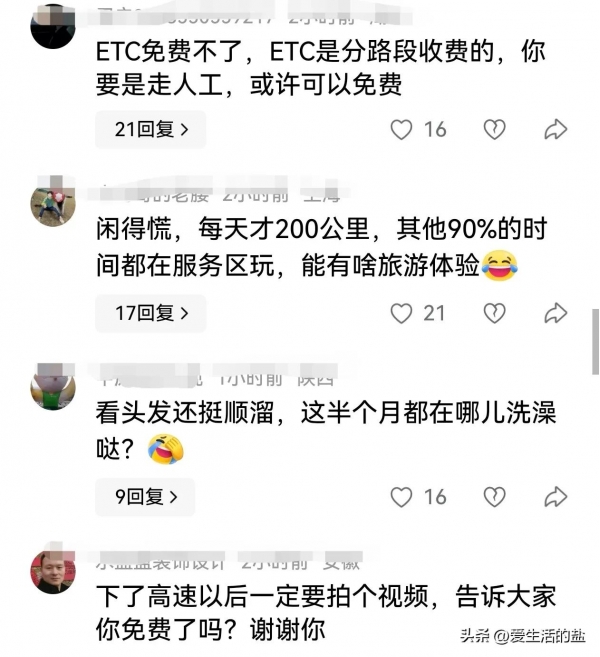Image resolution: width=600 pixels, height=657 pixels.
Task: Share the 看头发还挺顺溜 comment
Action: pyautogui.click(x=556, y=497)
